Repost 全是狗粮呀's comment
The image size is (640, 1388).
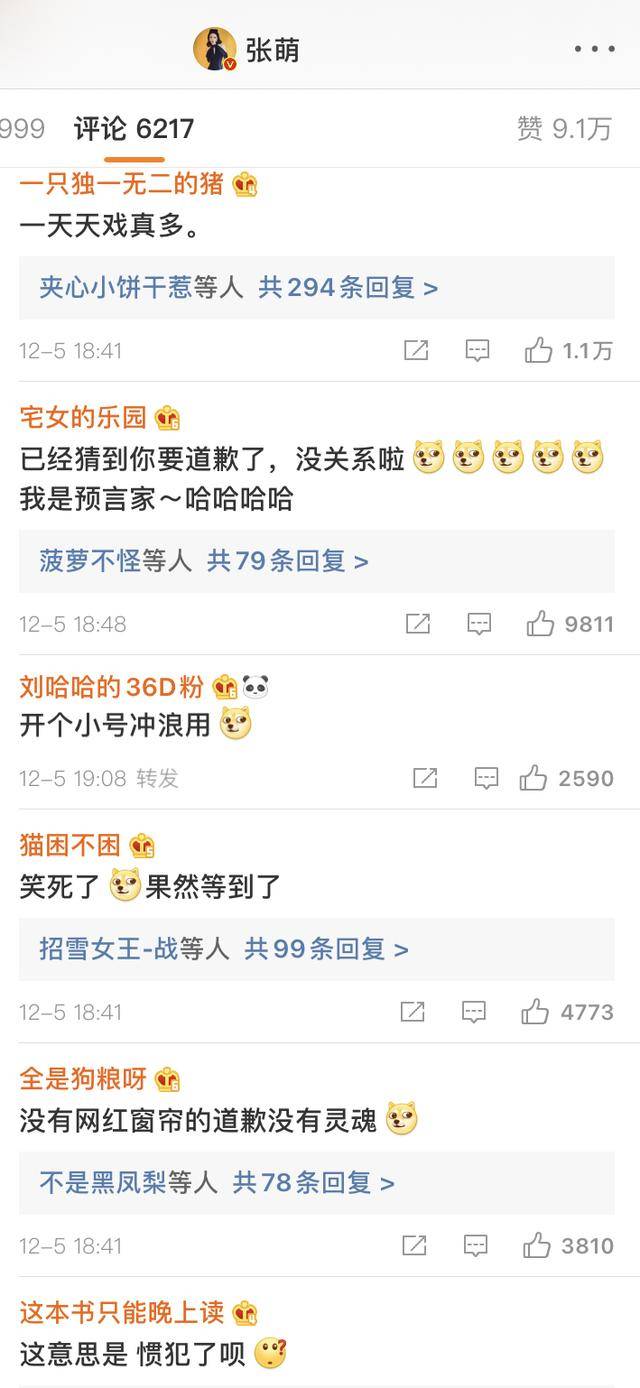click(414, 1246)
